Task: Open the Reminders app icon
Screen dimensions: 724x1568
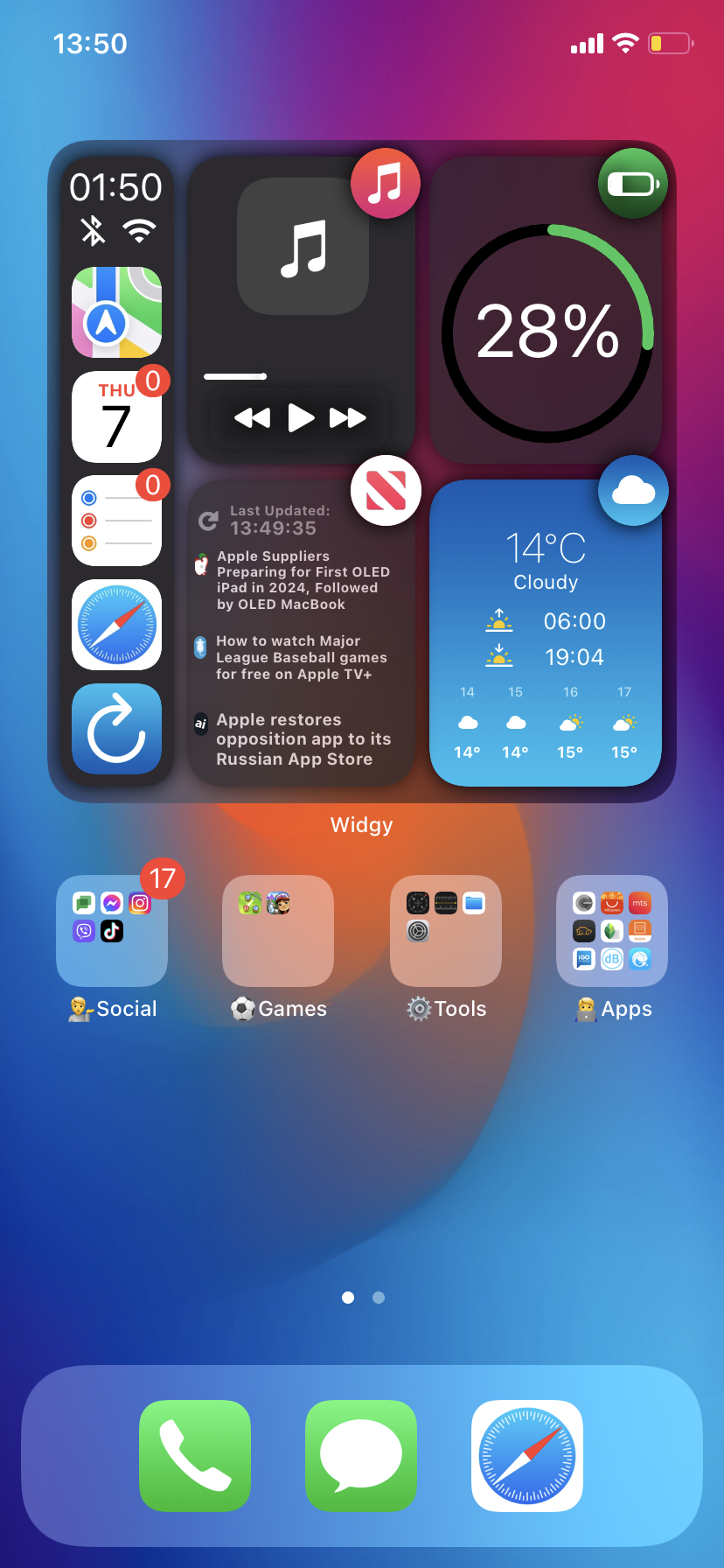Action: pos(116,521)
